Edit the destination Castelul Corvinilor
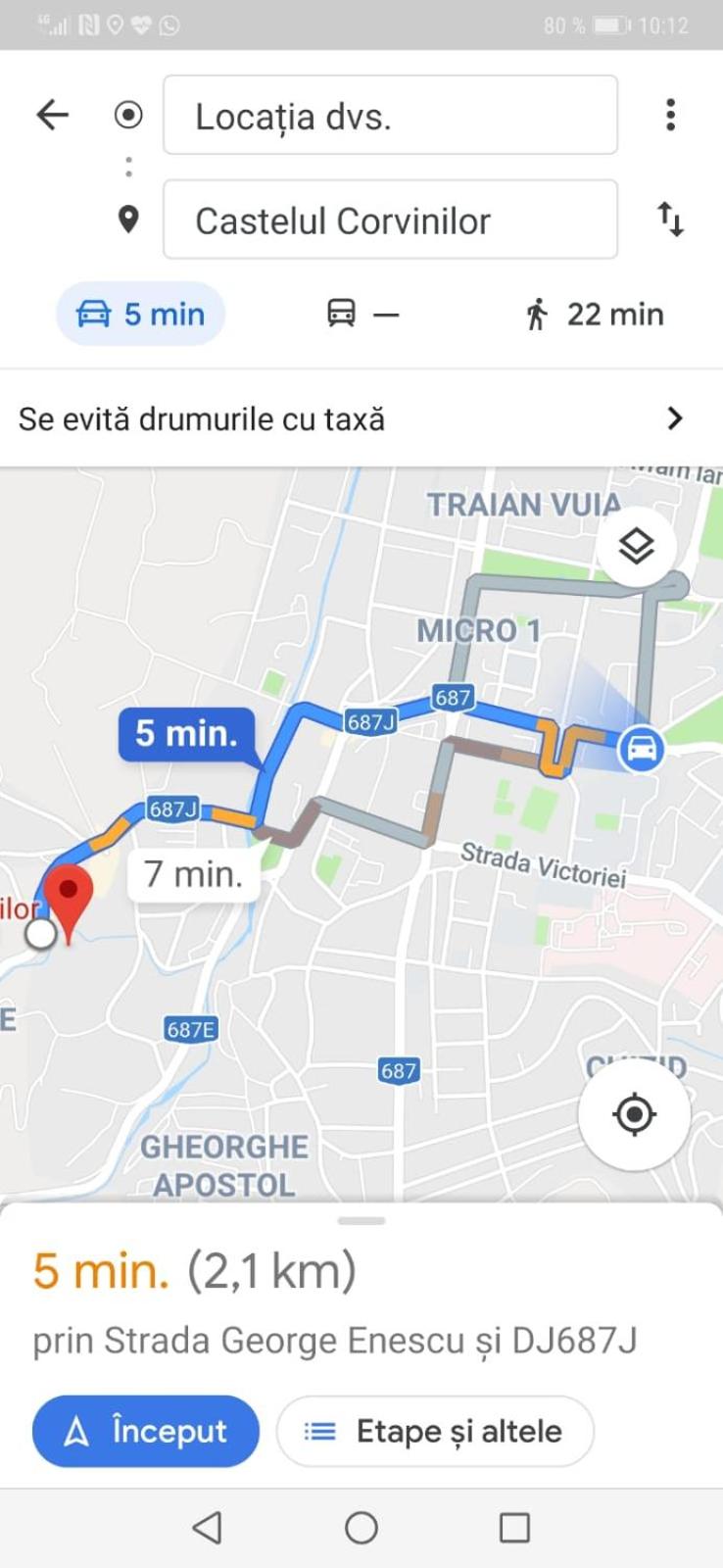 [390, 220]
